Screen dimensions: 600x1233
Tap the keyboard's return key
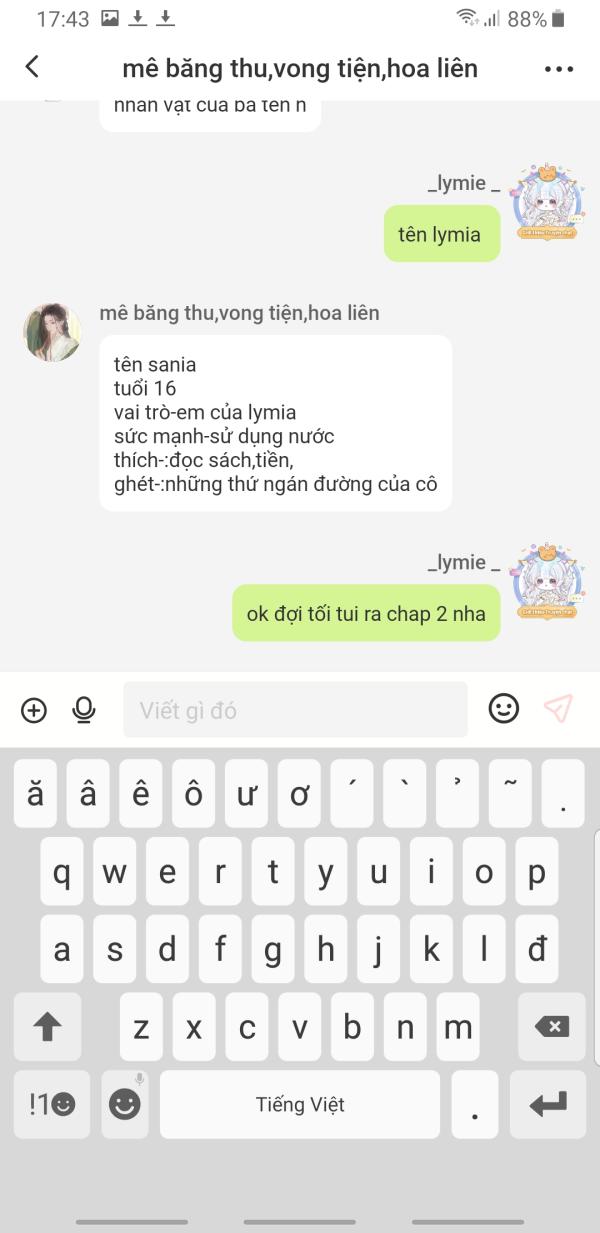click(x=547, y=1104)
